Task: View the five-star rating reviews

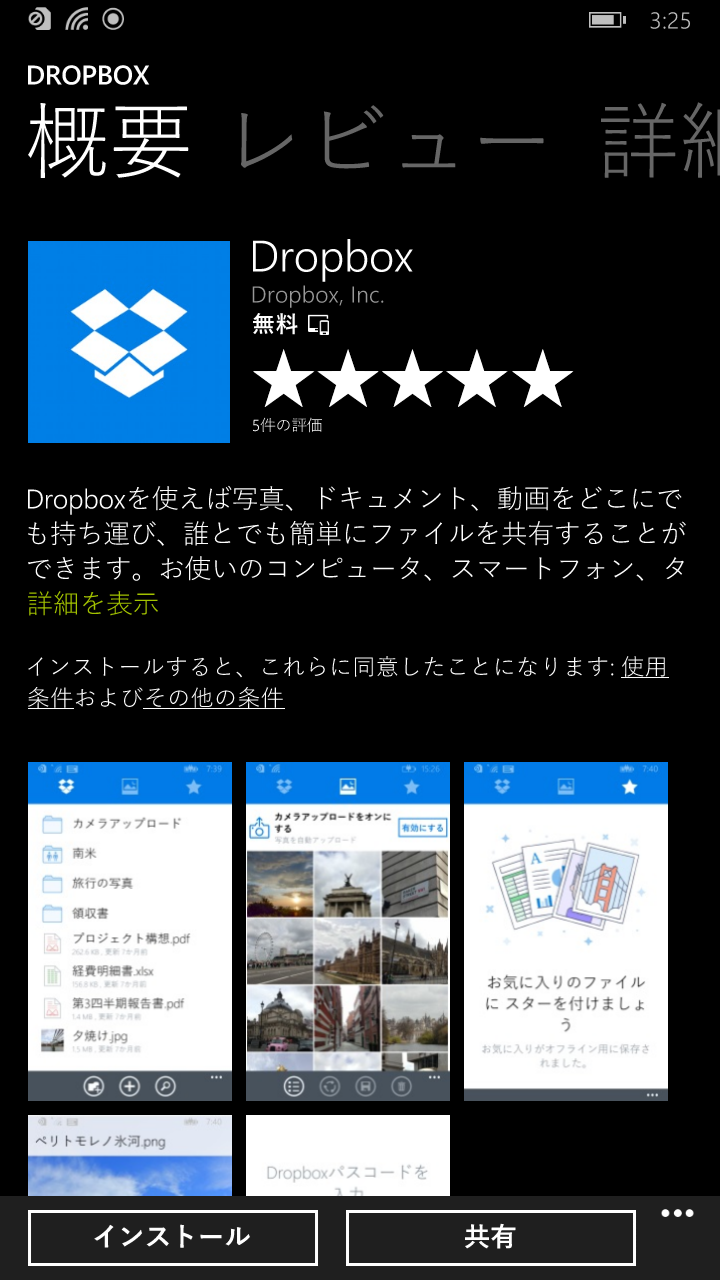Action: coord(412,380)
